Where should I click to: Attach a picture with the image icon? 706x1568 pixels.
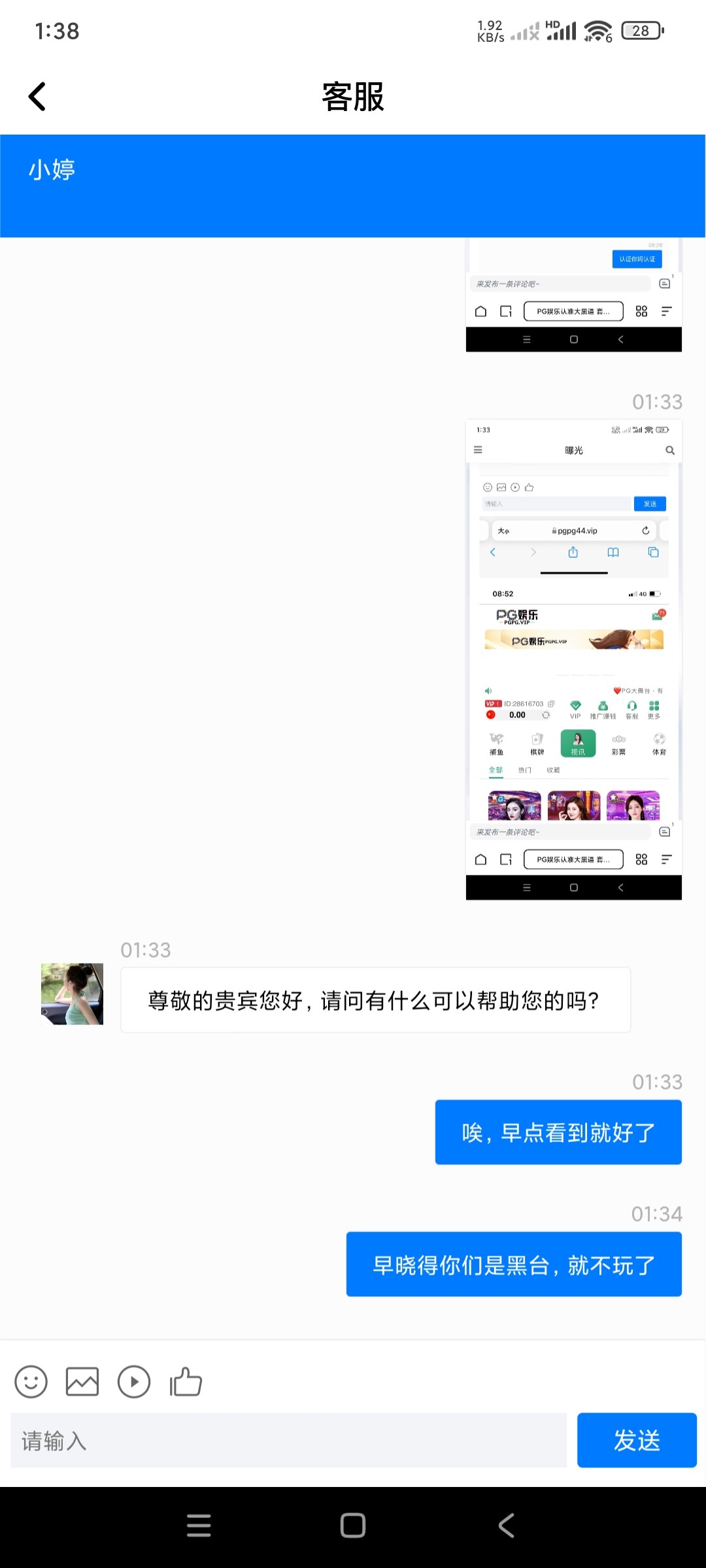pyautogui.click(x=82, y=1382)
